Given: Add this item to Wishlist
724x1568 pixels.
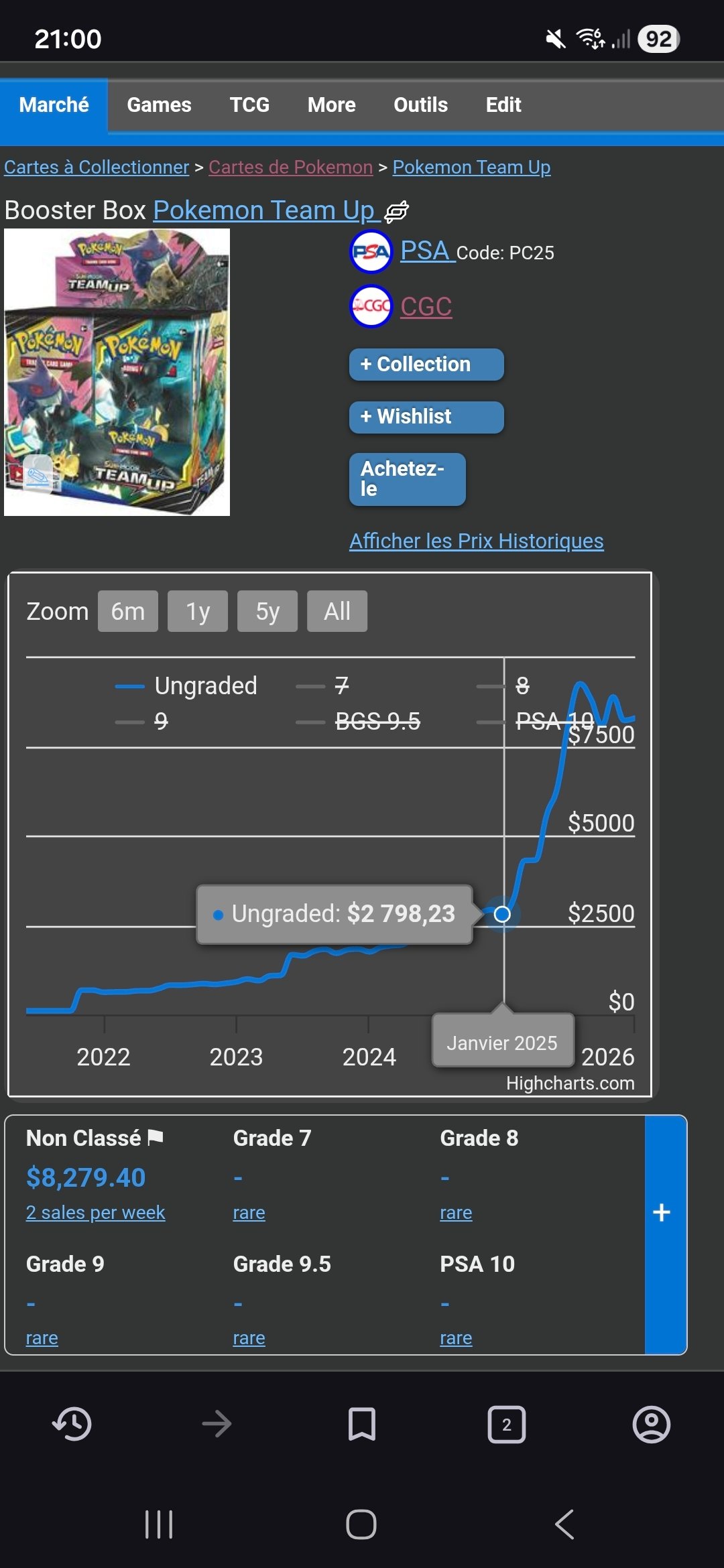Looking at the screenshot, I should [x=426, y=417].
